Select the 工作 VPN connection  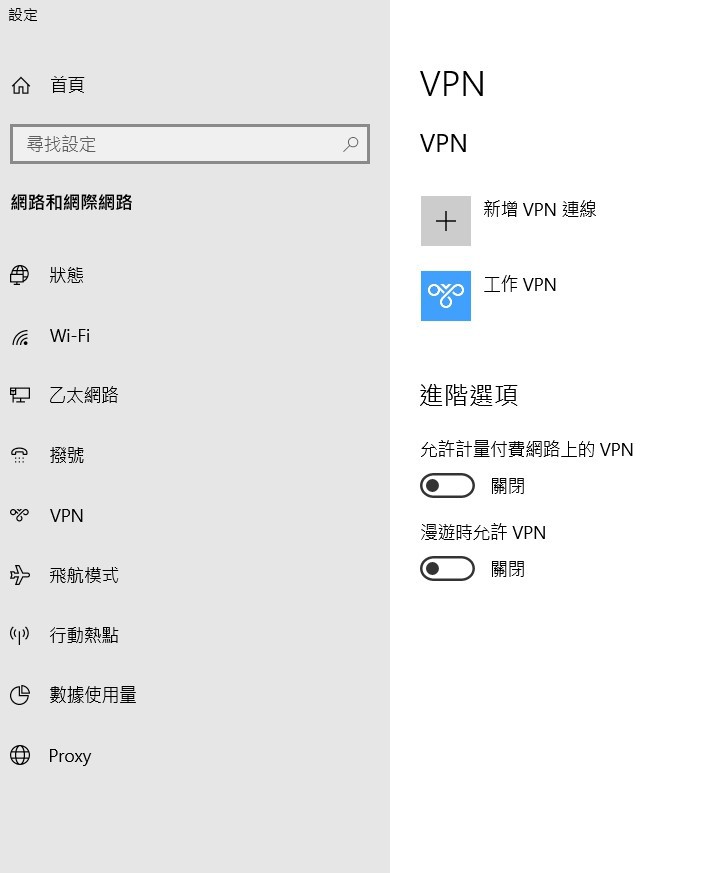tap(489, 296)
